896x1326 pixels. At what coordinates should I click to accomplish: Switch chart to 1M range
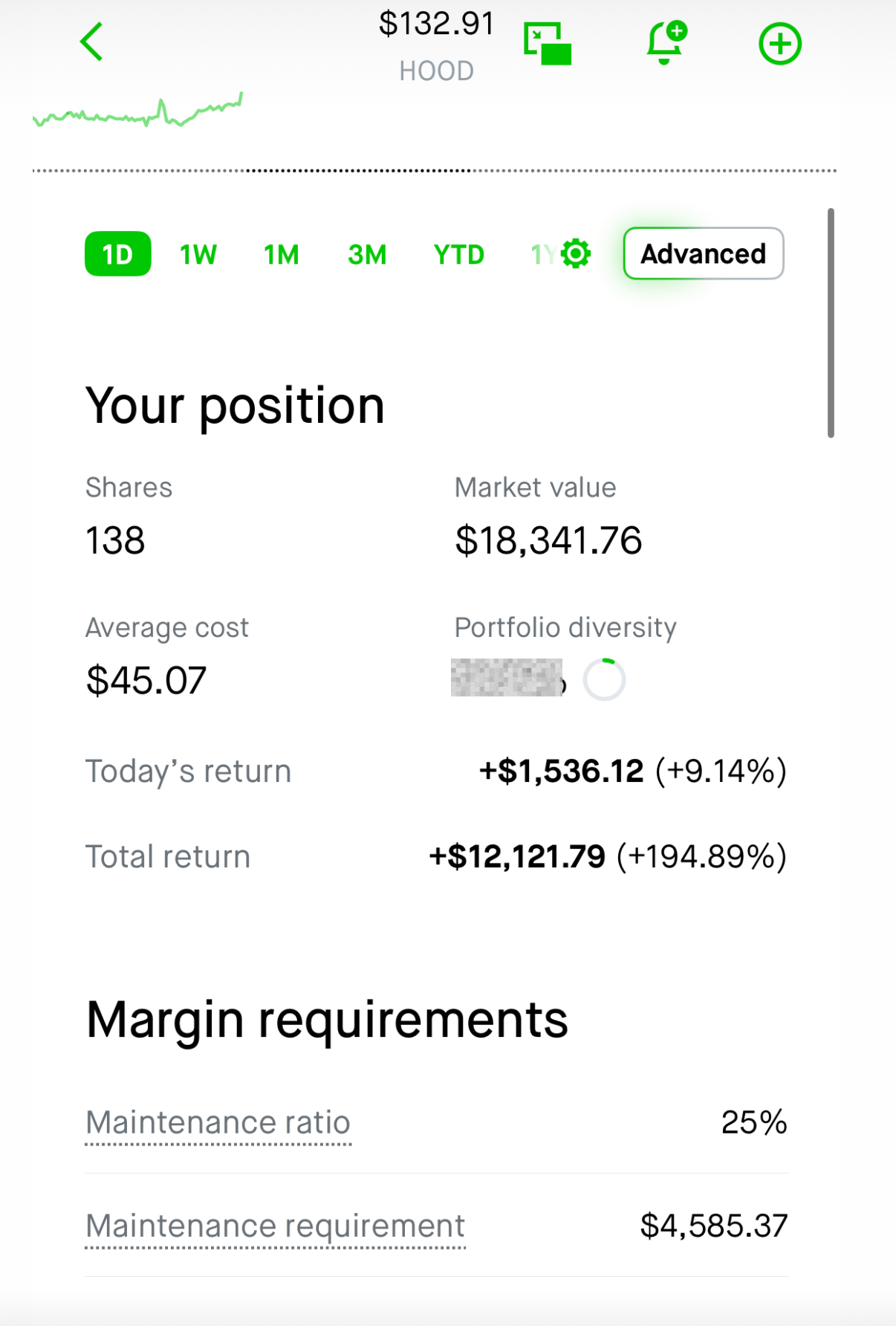click(282, 255)
